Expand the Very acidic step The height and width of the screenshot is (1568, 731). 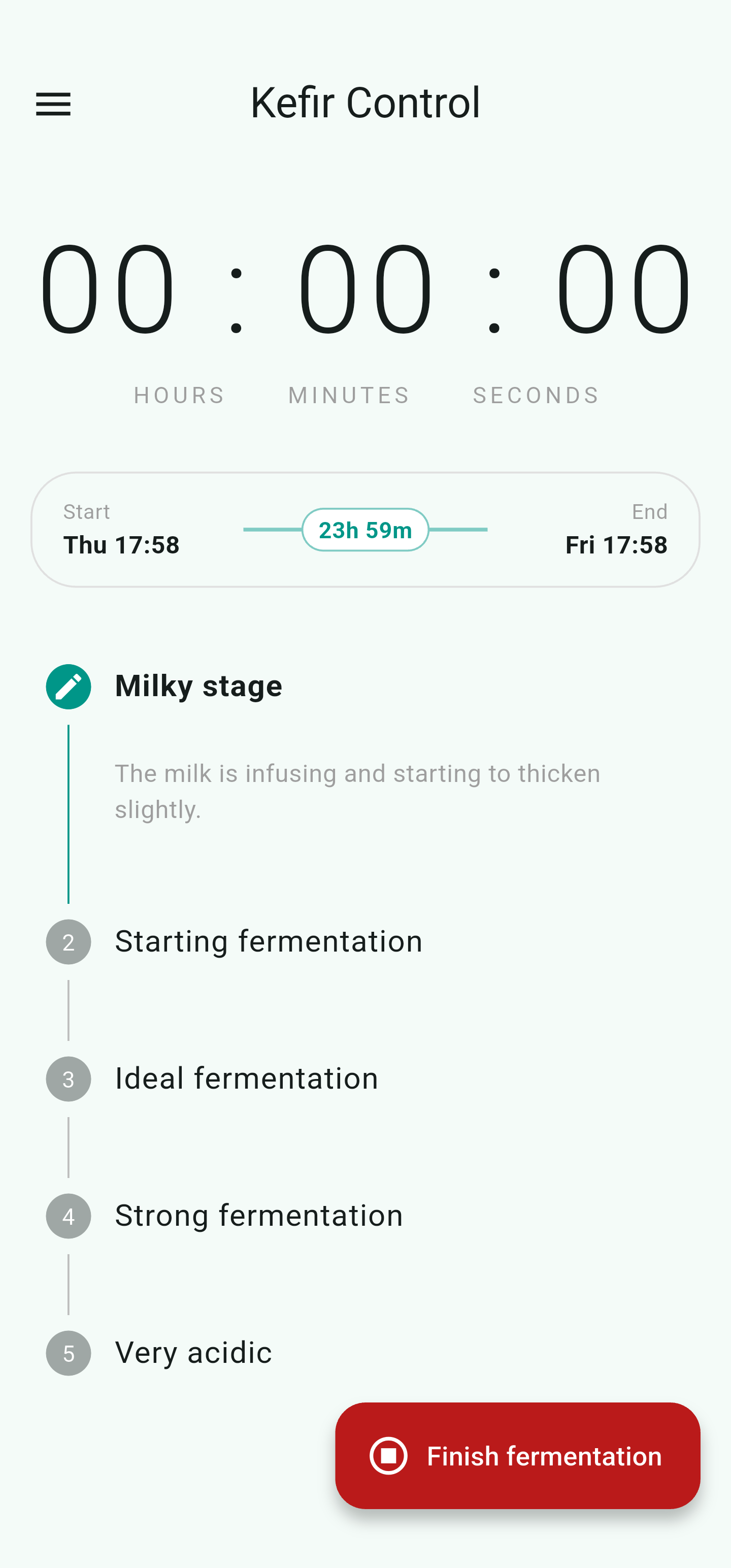pyautogui.click(x=193, y=1353)
